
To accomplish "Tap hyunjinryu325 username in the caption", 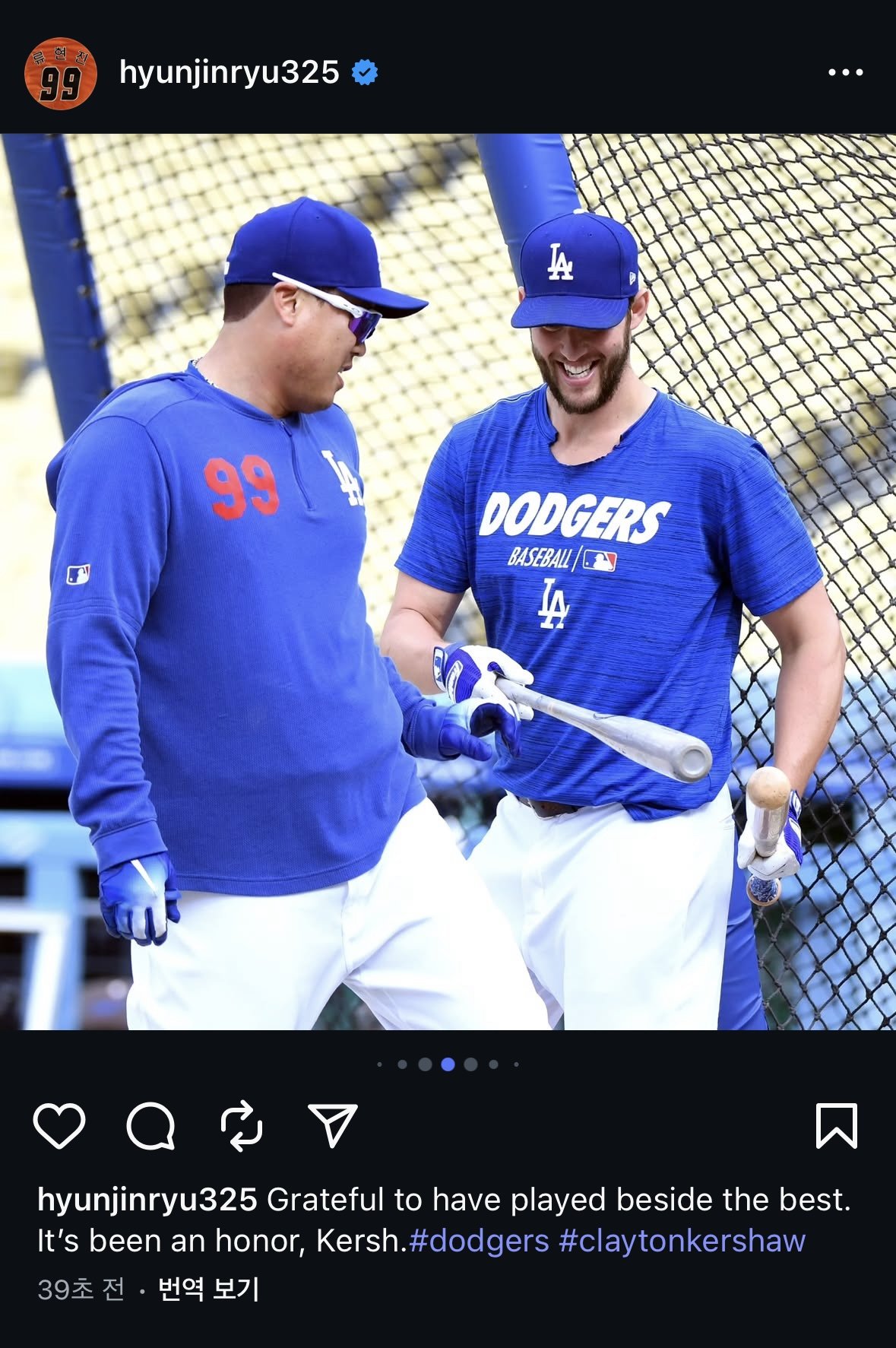I will click(147, 1201).
